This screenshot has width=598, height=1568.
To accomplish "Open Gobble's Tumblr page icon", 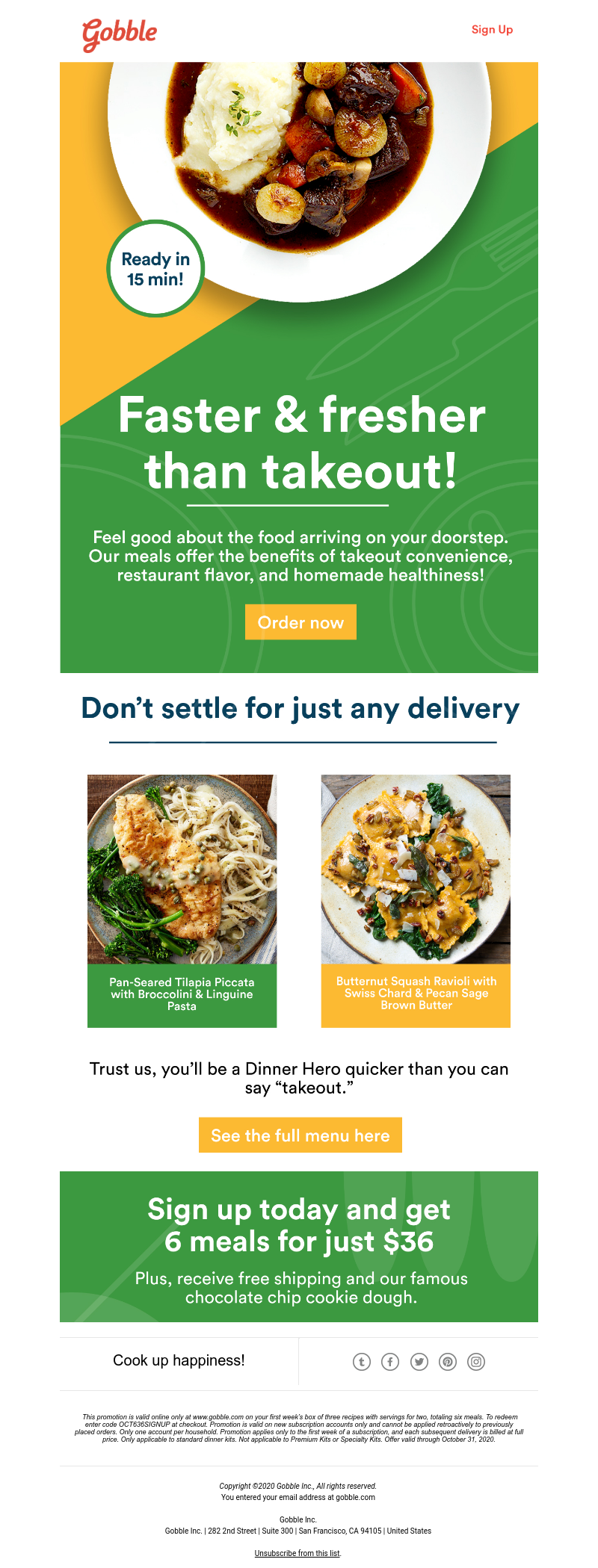I will pos(362,1362).
